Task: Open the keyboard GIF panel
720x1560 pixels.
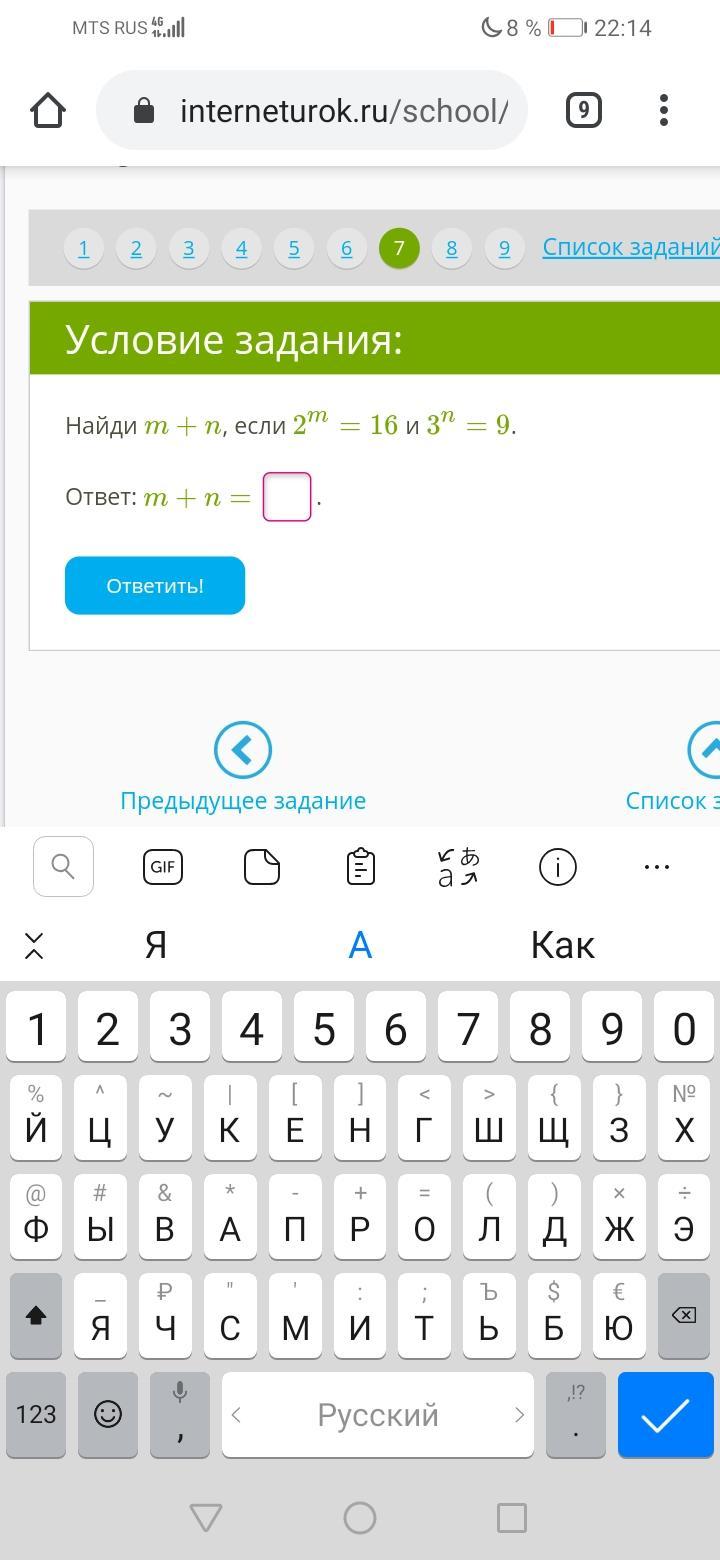Action: [162, 866]
